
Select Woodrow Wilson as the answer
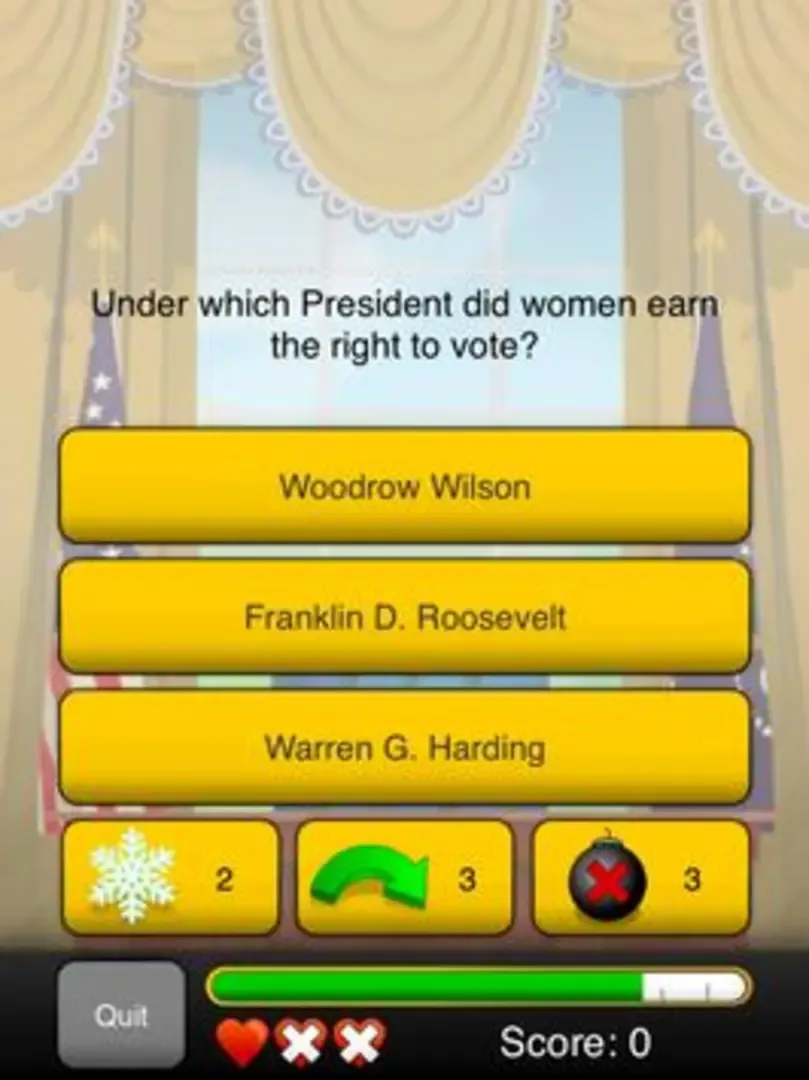(x=404, y=487)
